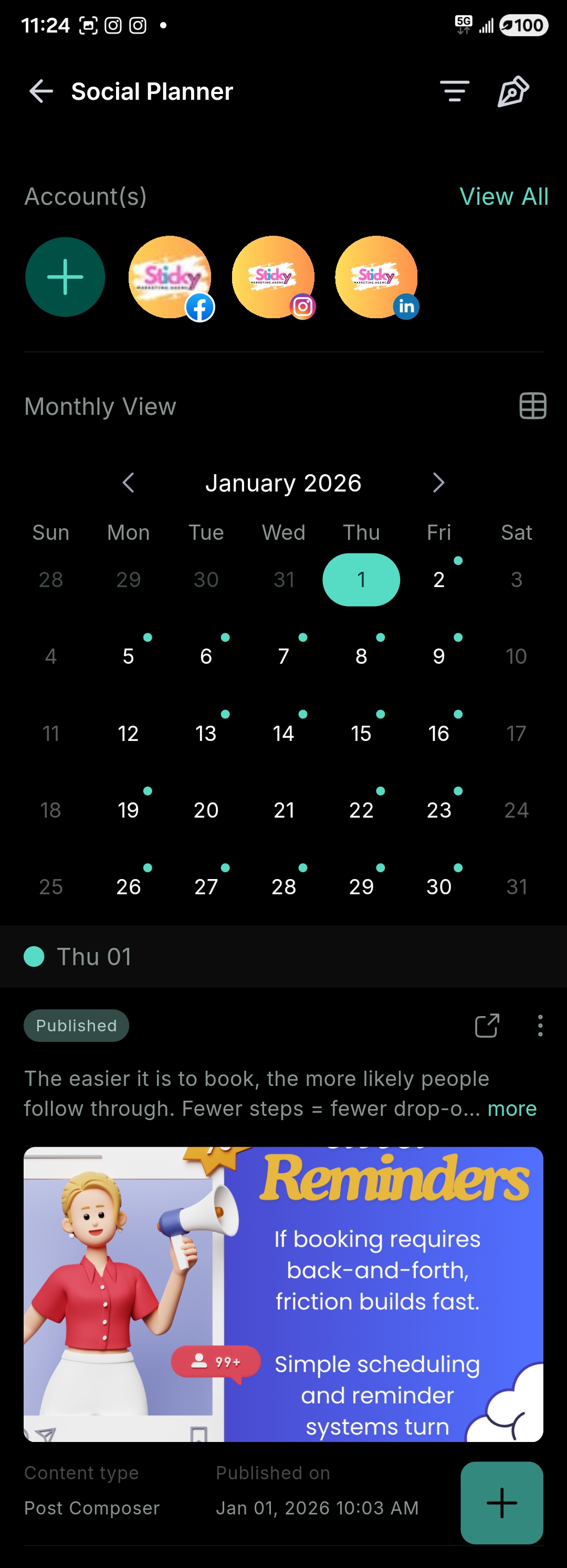Viewport: 567px width, 1568px height.
Task: Select the Instagram Sticky account
Action: (273, 277)
